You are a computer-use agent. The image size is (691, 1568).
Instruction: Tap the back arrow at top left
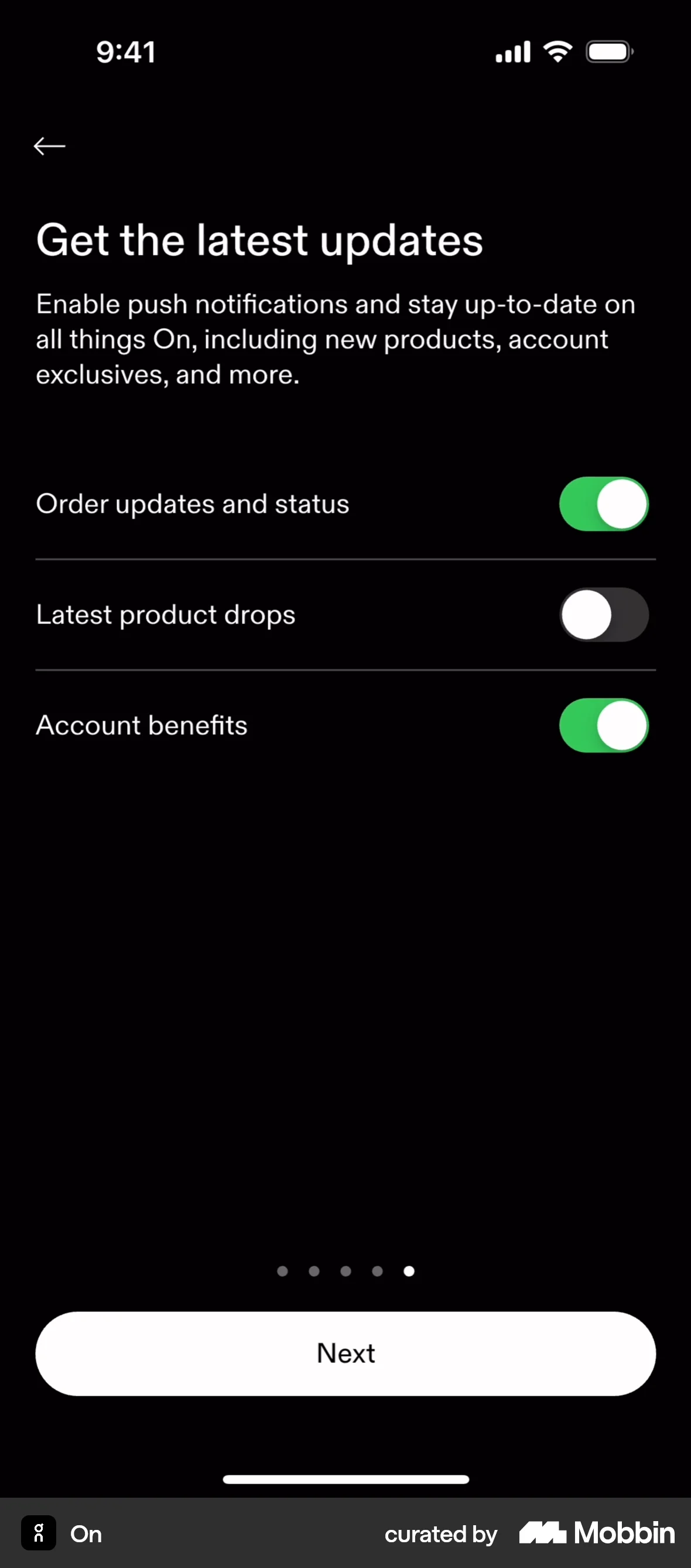click(49, 146)
